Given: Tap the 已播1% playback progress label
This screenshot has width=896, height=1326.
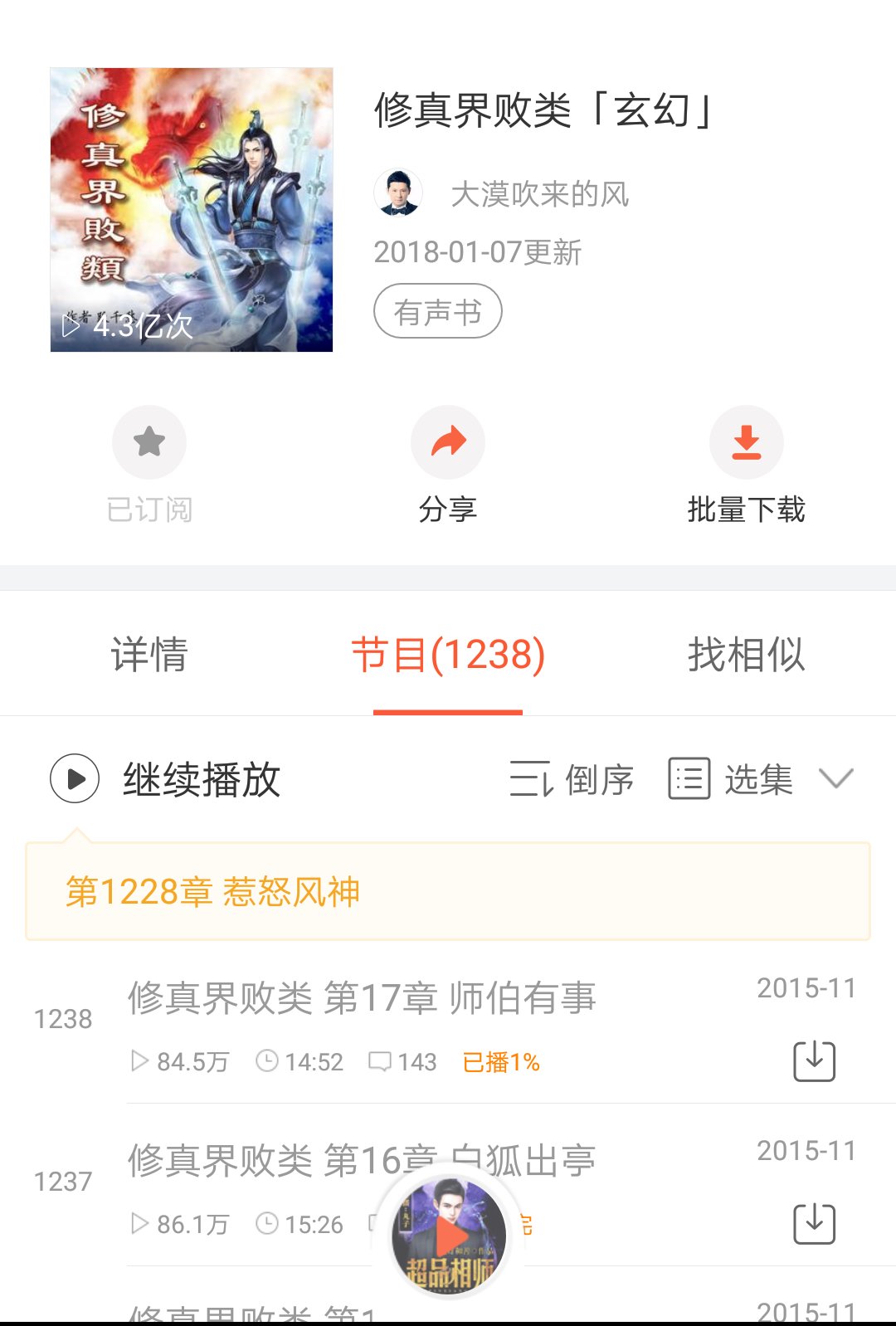Looking at the screenshot, I should pyautogui.click(x=500, y=1060).
